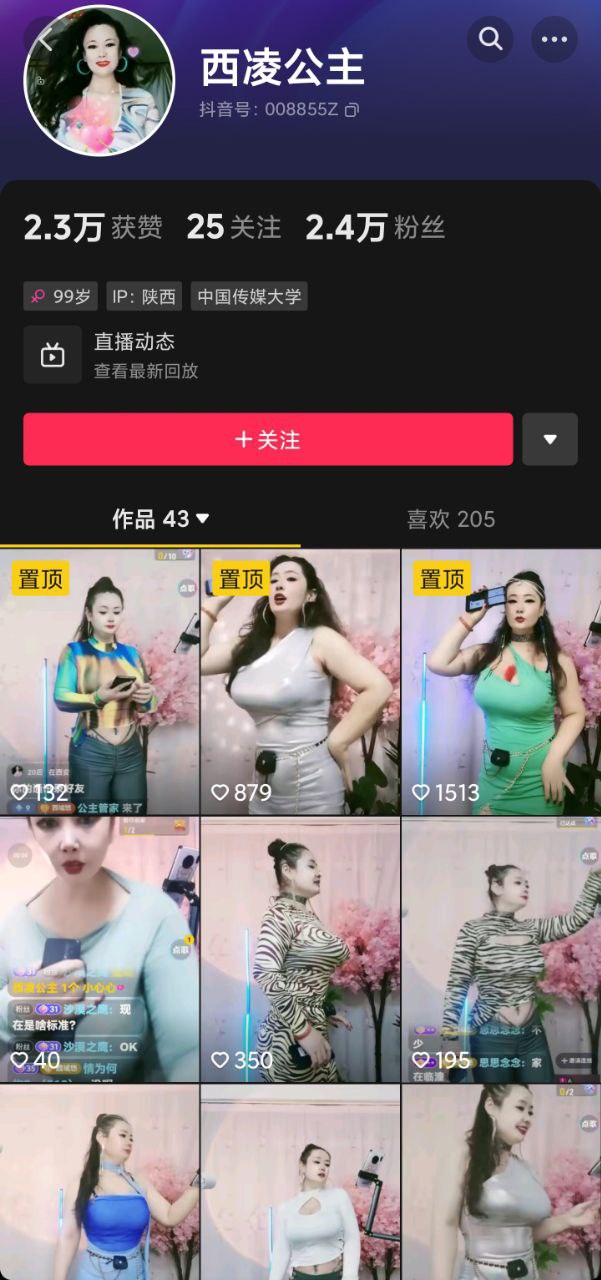Open the video with 195 likes
The width and height of the screenshot is (601, 1280).
(501, 949)
